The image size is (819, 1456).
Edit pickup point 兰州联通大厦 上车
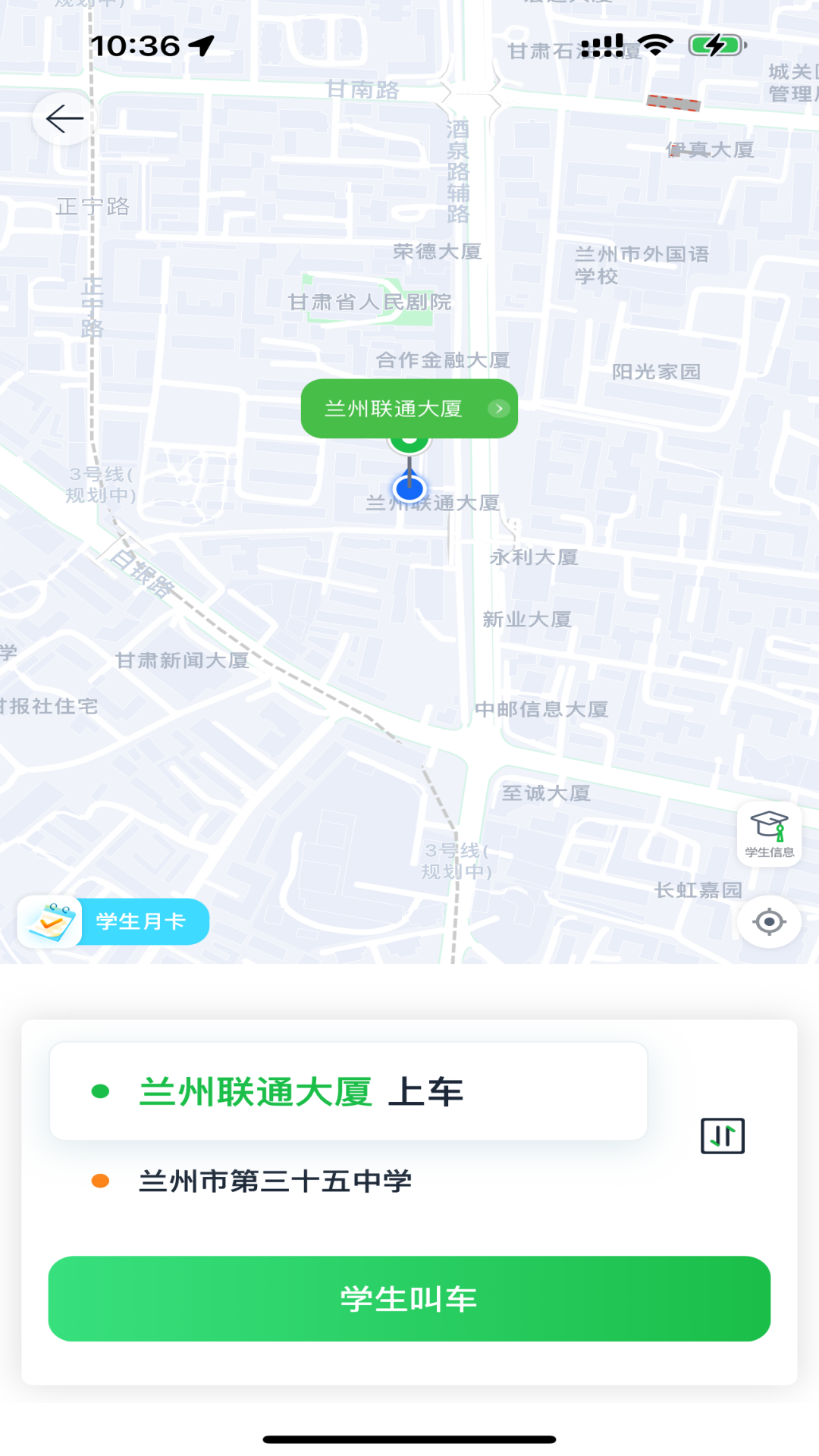point(348,1091)
